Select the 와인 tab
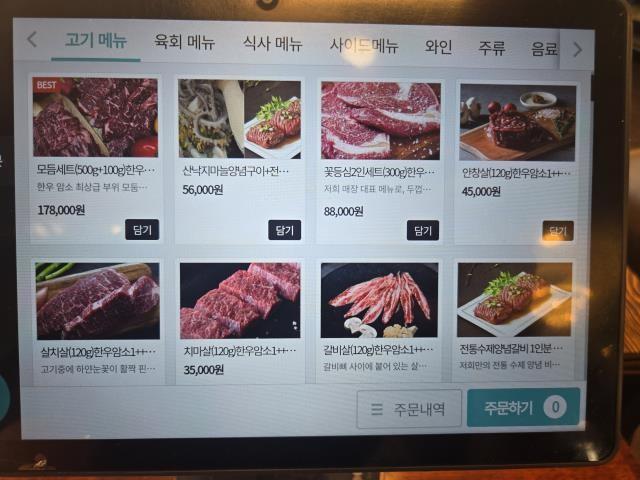 (x=438, y=47)
